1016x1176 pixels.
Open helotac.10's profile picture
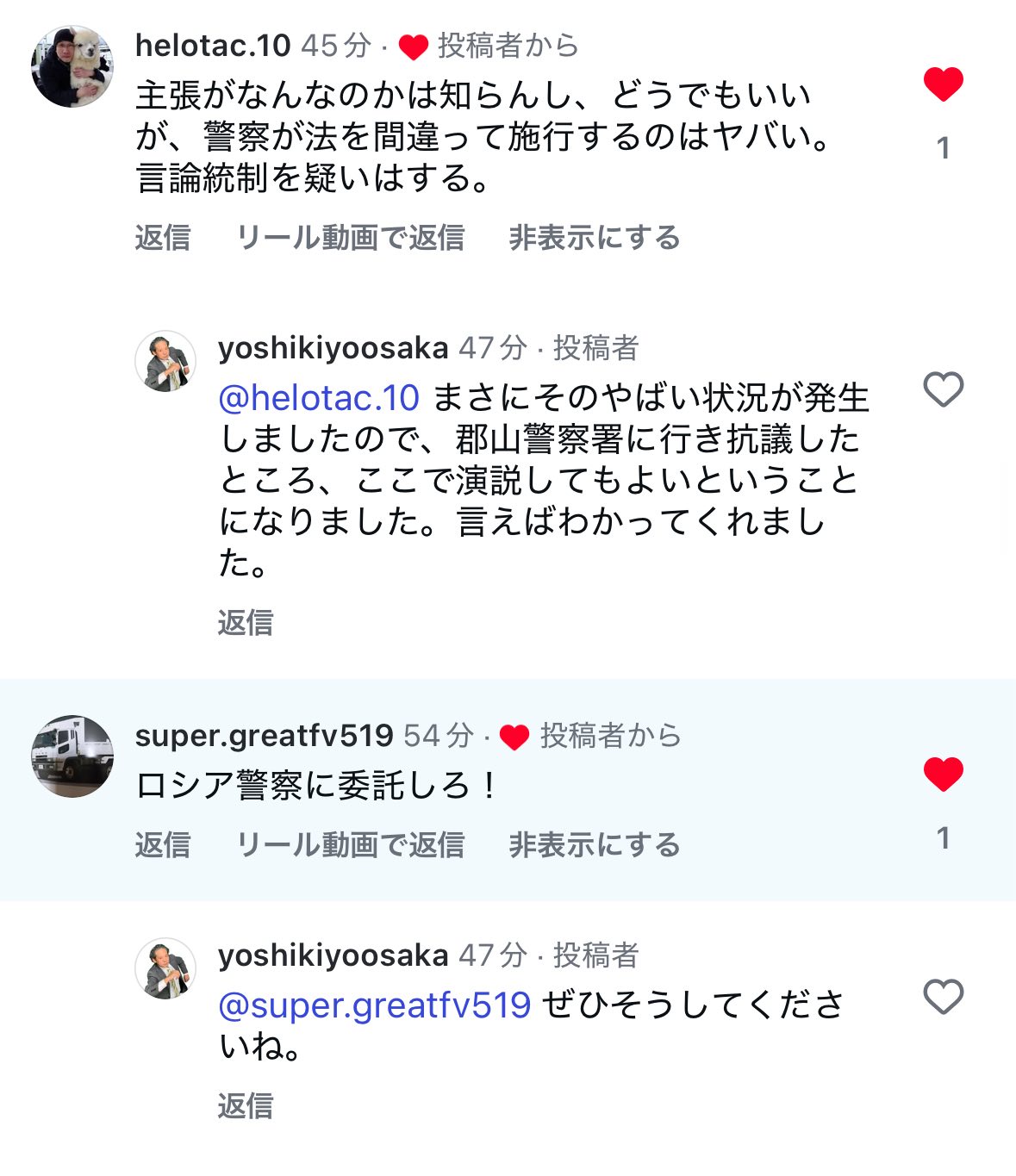pyautogui.click(x=72, y=67)
